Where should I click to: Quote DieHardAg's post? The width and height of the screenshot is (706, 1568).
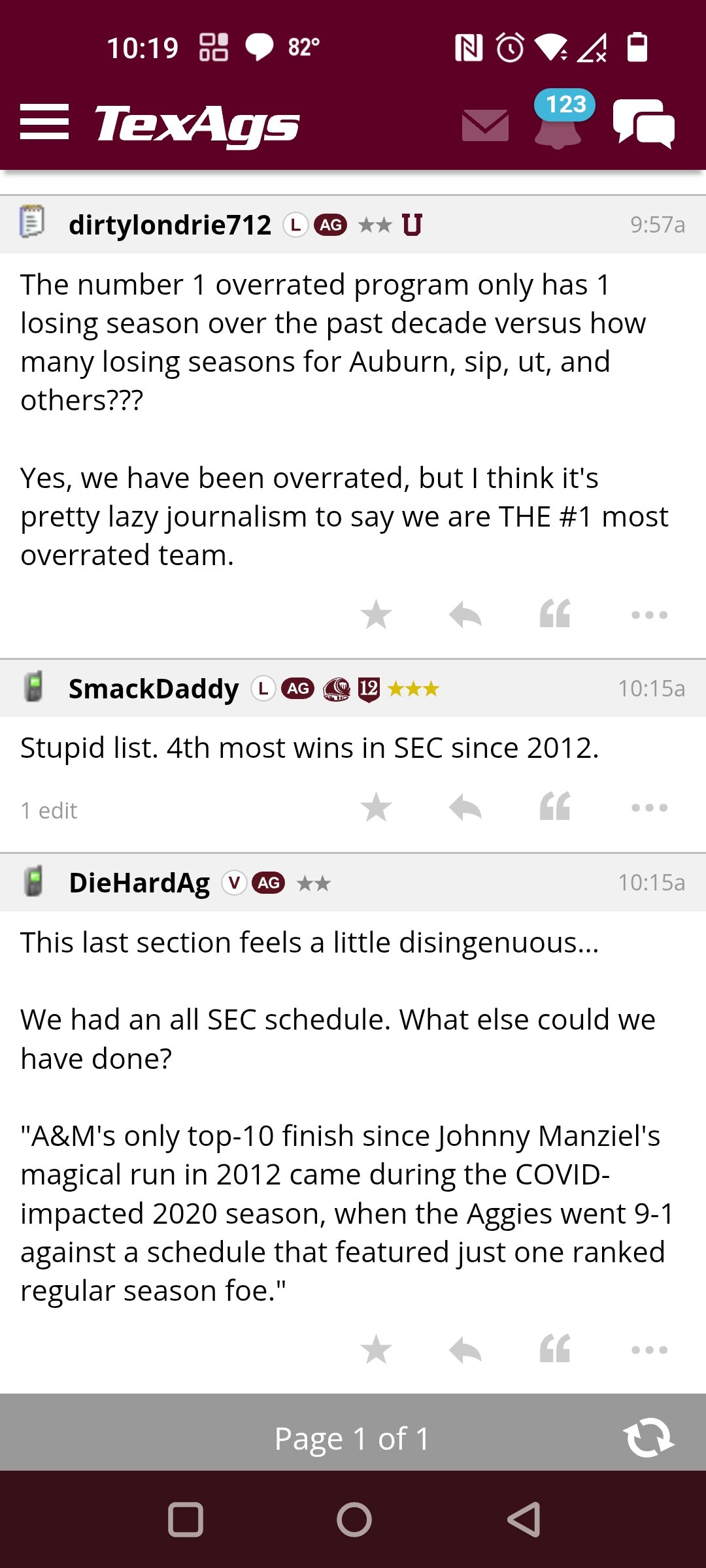coord(555,1349)
